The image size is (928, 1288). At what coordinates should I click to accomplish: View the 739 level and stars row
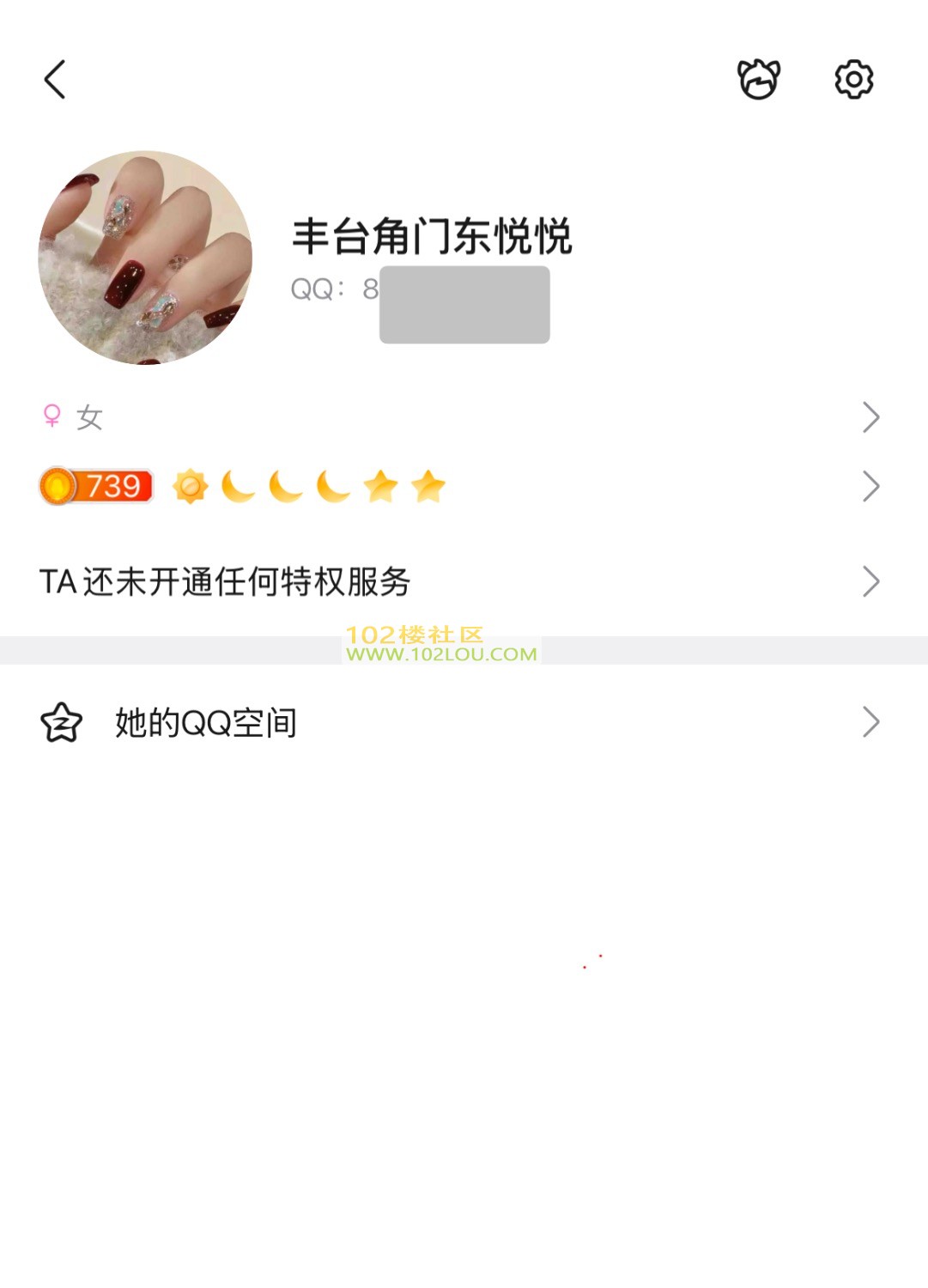point(464,487)
